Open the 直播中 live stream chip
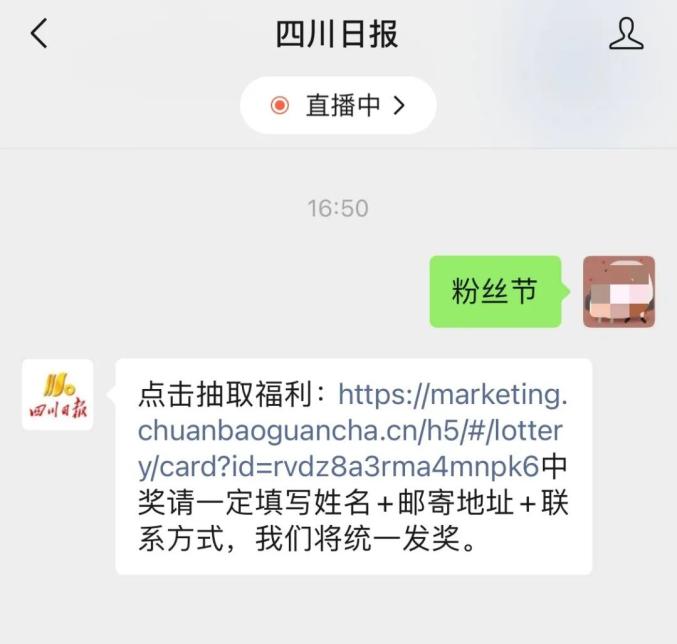The image size is (677, 644). [x=338, y=105]
